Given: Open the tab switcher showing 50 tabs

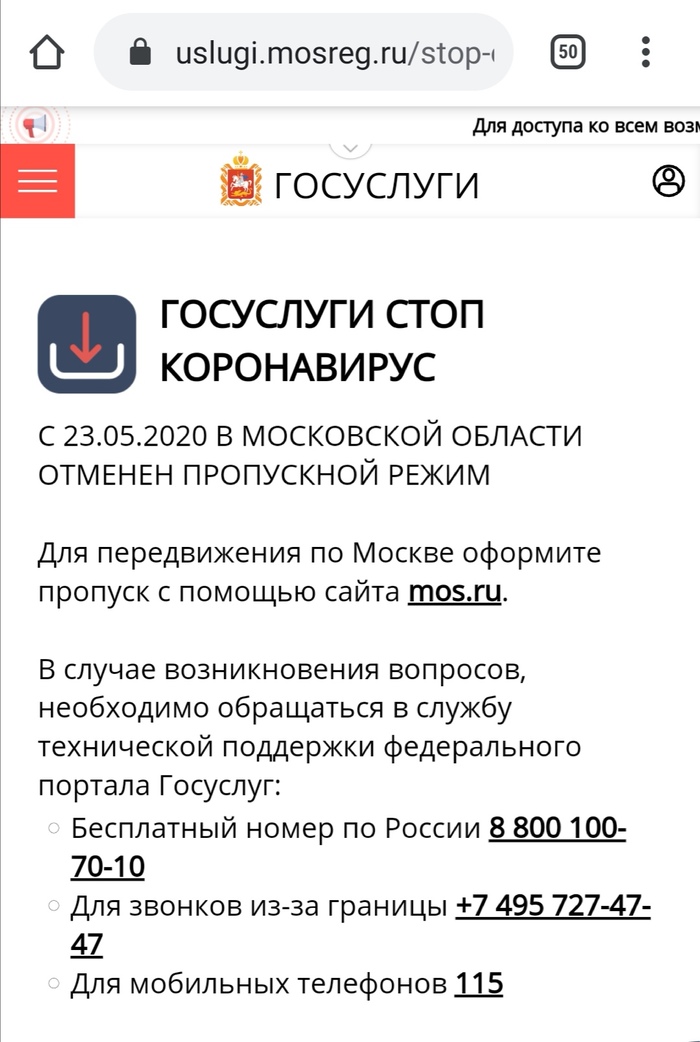Looking at the screenshot, I should (x=568, y=52).
